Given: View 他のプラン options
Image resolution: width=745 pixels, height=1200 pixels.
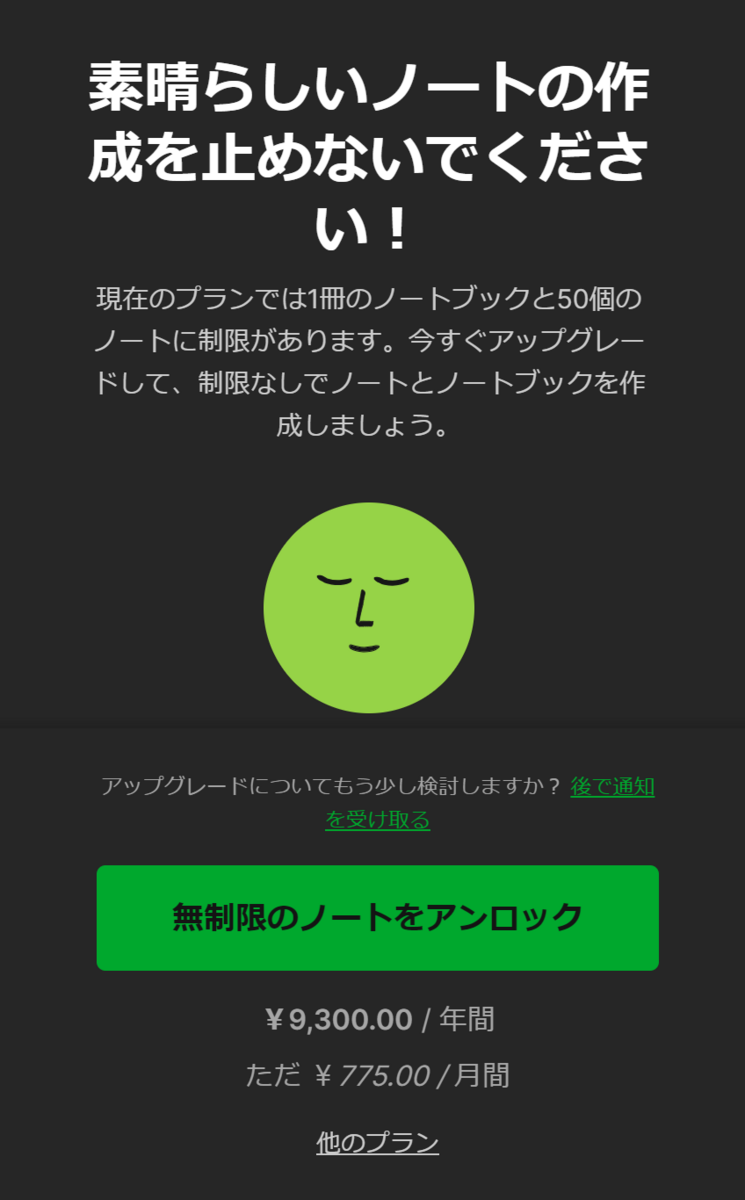Looking at the screenshot, I should point(377,1142).
